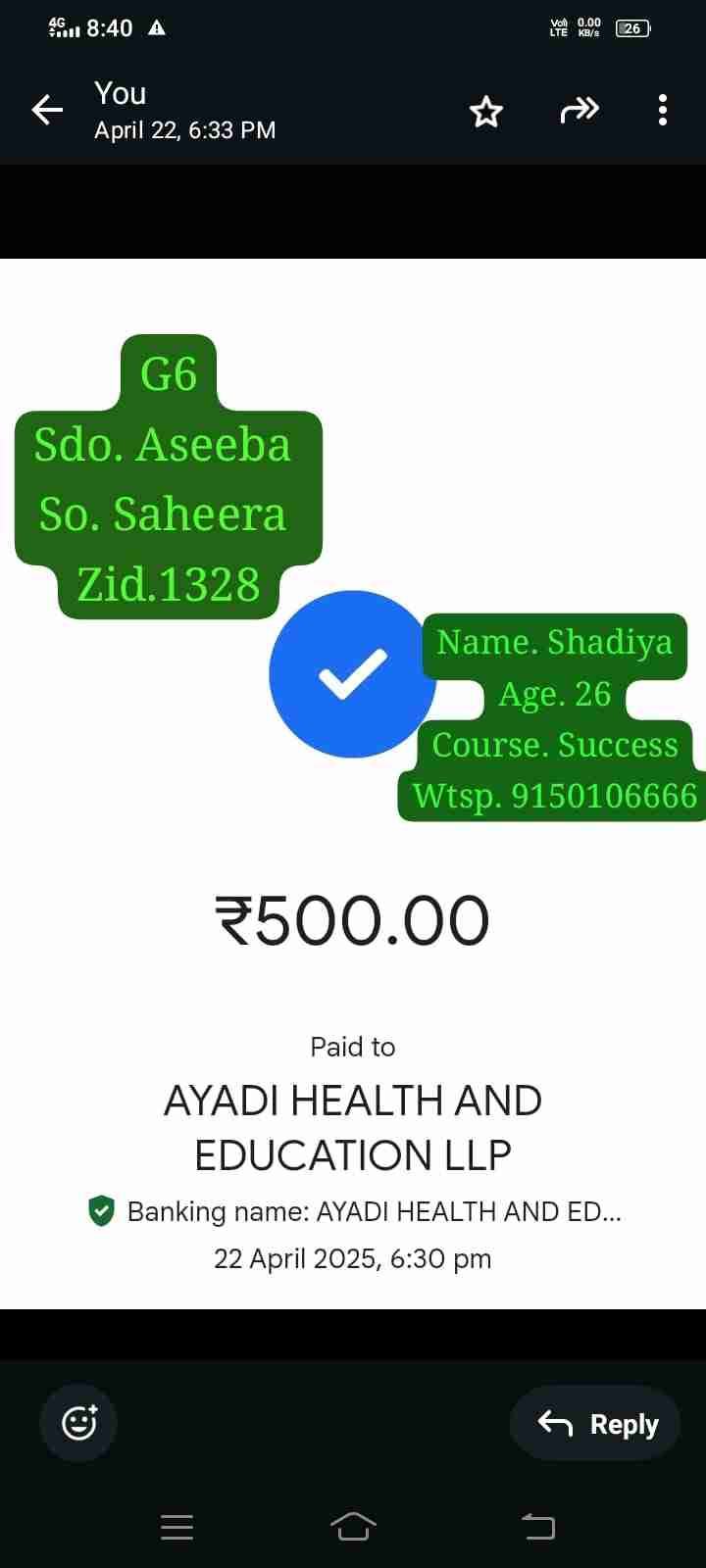706x1568 pixels.
Task: Go to the home screen
Action: point(353,1526)
